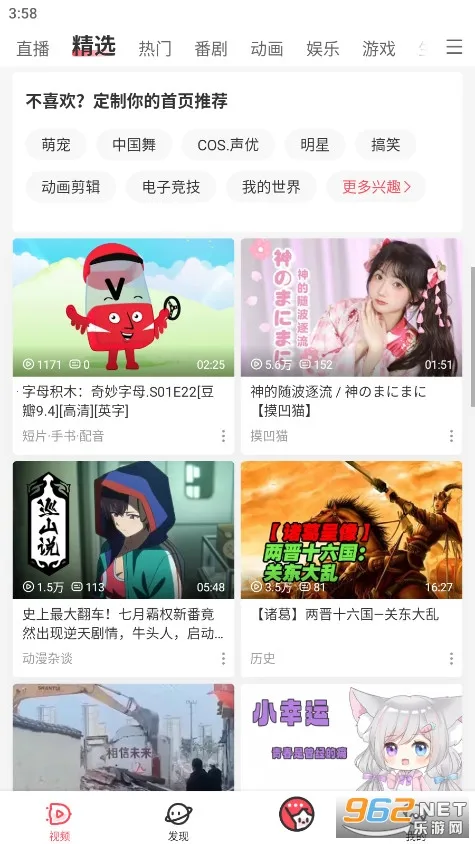Switch to the 热门 tab
Viewport: 475px width, 844px height.
pyautogui.click(x=155, y=48)
